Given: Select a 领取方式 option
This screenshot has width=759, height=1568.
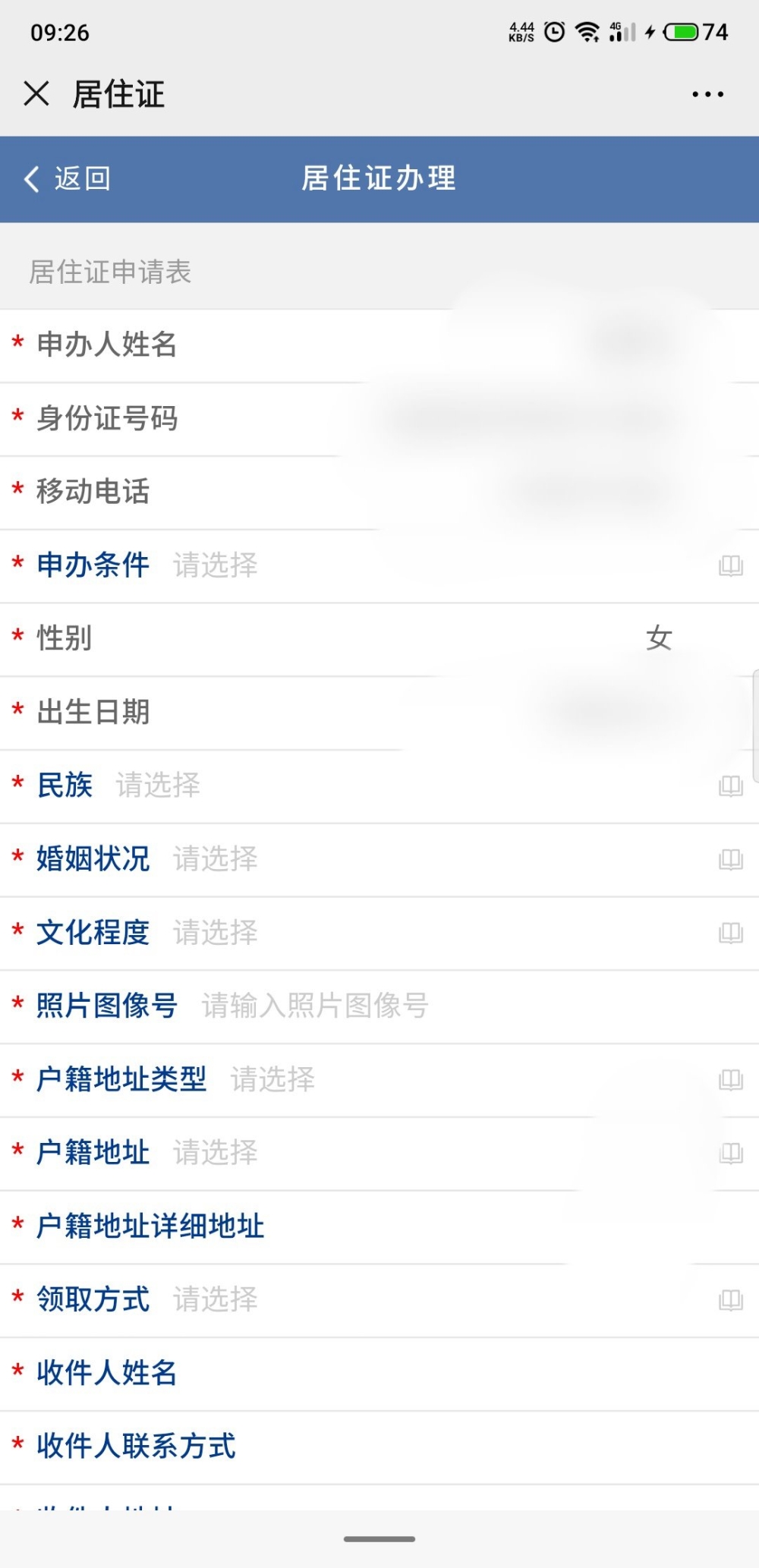Looking at the screenshot, I should coord(379,1300).
